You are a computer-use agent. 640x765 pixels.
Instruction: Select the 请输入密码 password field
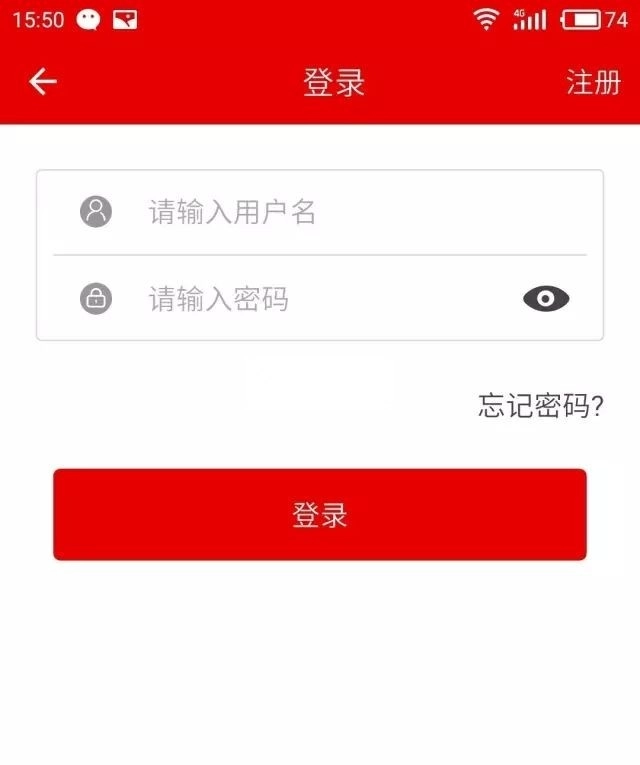pyautogui.click(x=320, y=298)
